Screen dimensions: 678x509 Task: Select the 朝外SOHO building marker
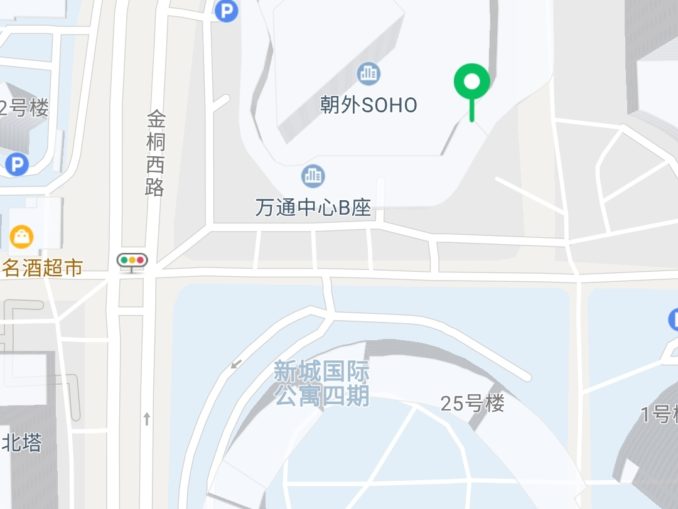tap(368, 73)
